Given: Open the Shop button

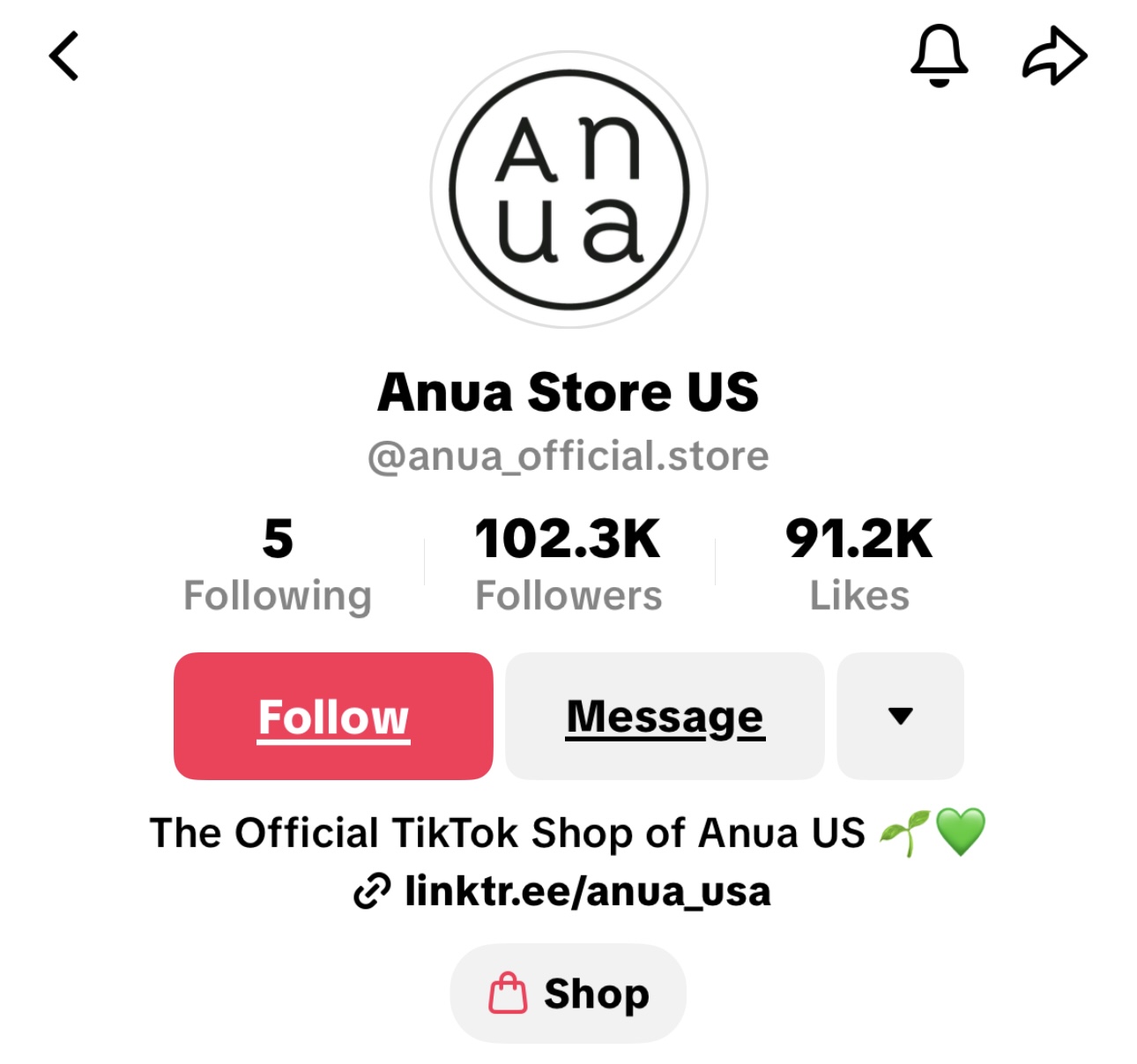Looking at the screenshot, I should coord(568,993).
